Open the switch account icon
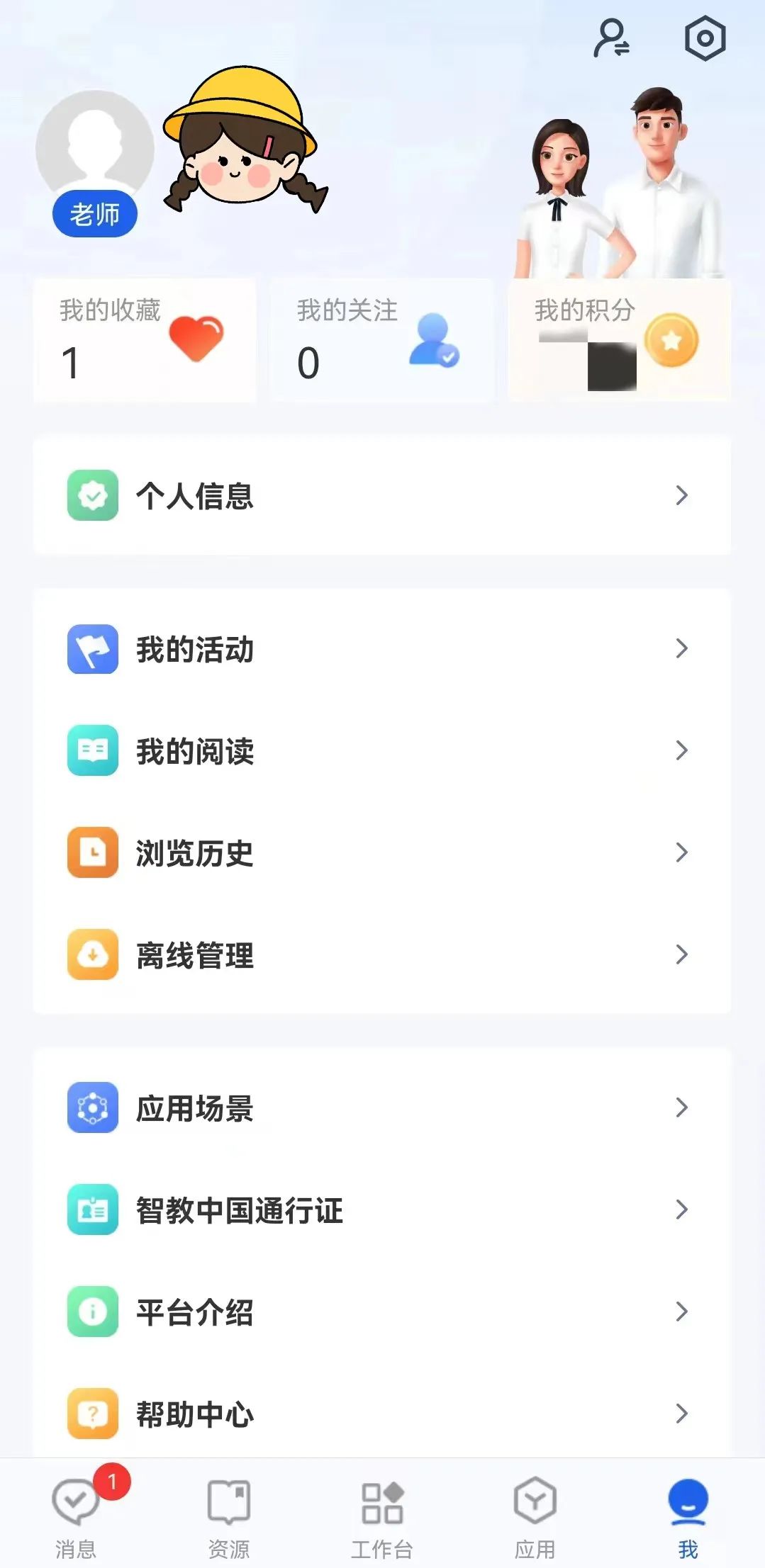The width and height of the screenshot is (765, 1568). [611, 38]
